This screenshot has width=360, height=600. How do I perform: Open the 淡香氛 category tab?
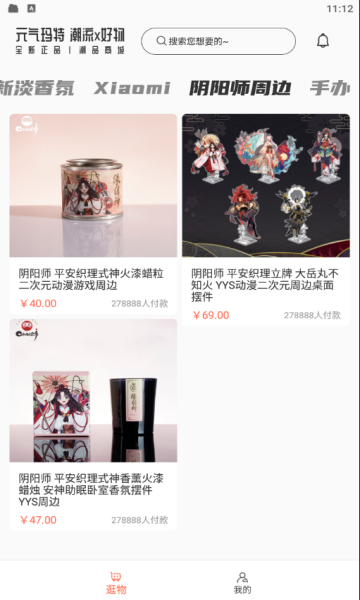pyautogui.click(x=37, y=88)
